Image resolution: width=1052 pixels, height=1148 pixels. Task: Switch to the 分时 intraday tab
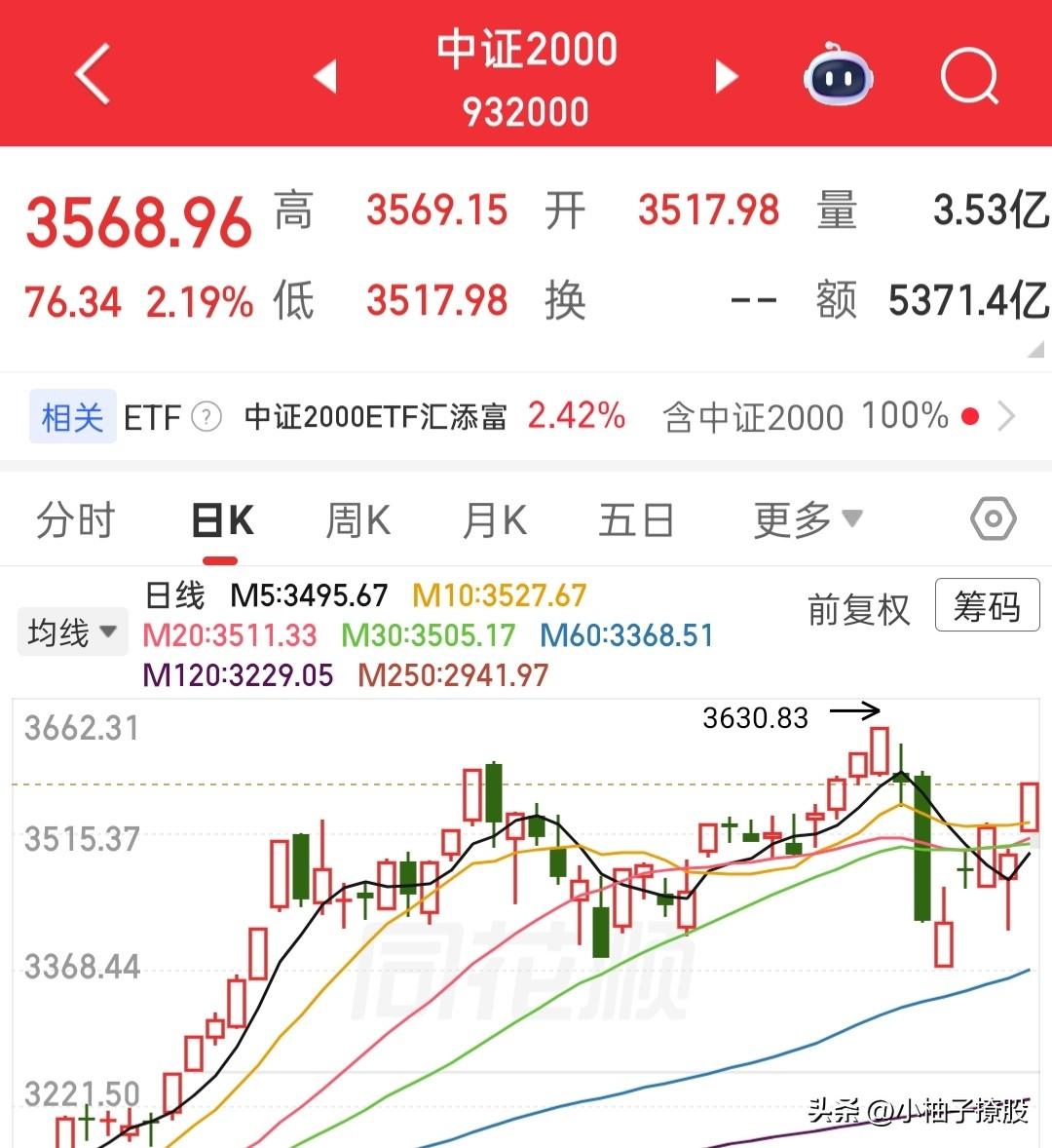coord(76,519)
